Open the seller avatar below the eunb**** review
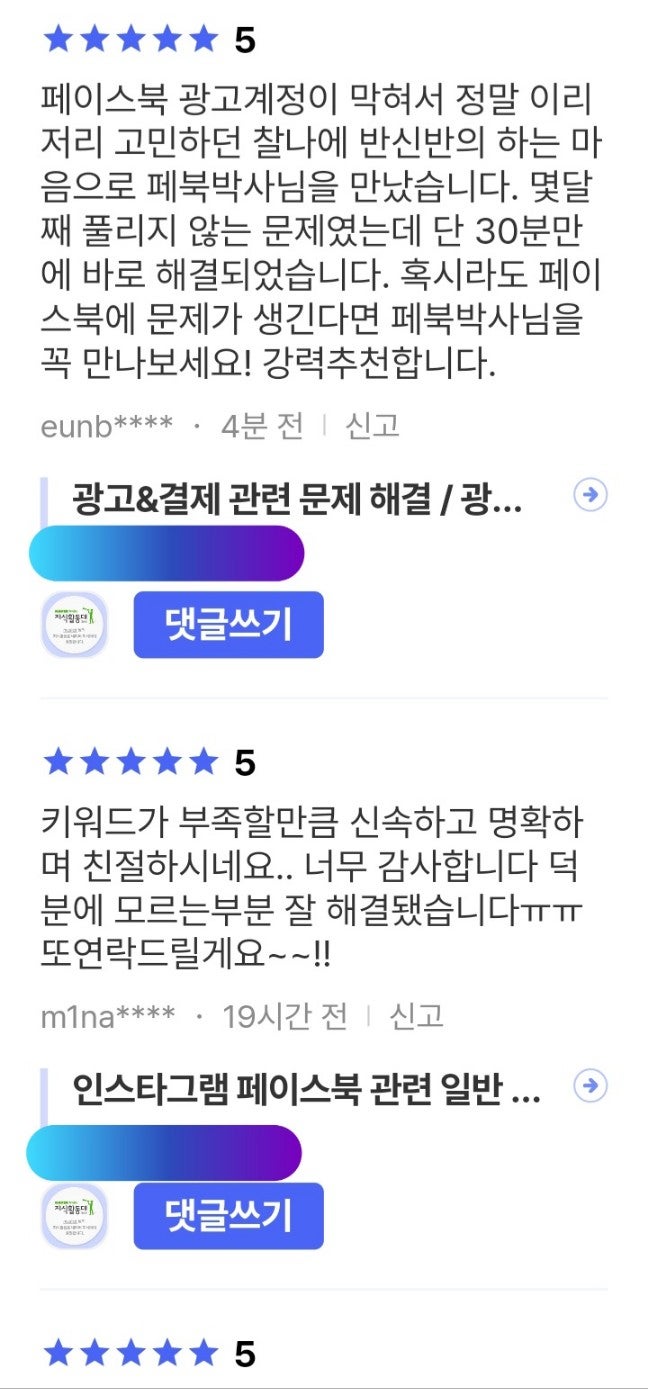This screenshot has height=1389, width=648. 74,625
